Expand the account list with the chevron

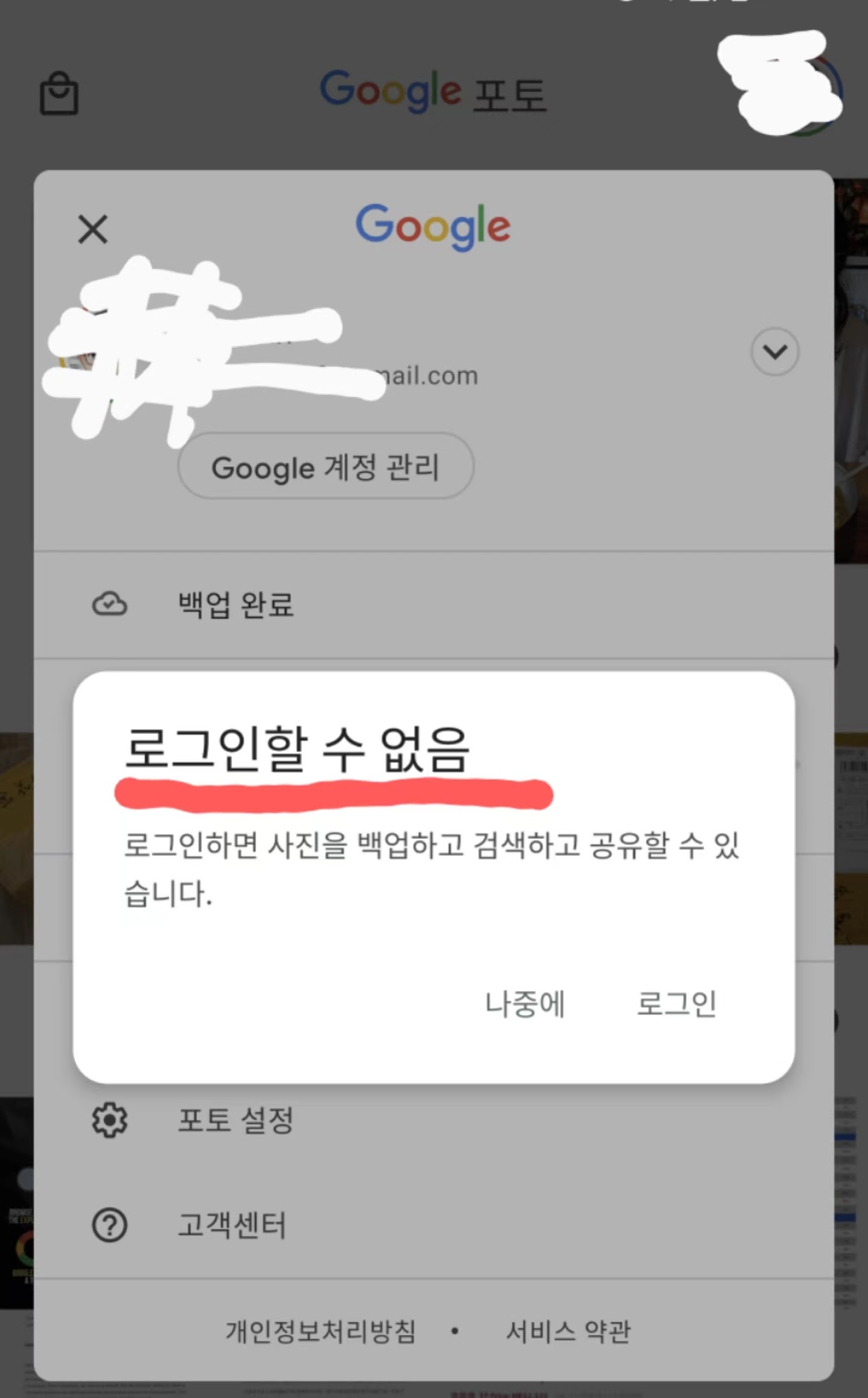pyautogui.click(x=775, y=352)
